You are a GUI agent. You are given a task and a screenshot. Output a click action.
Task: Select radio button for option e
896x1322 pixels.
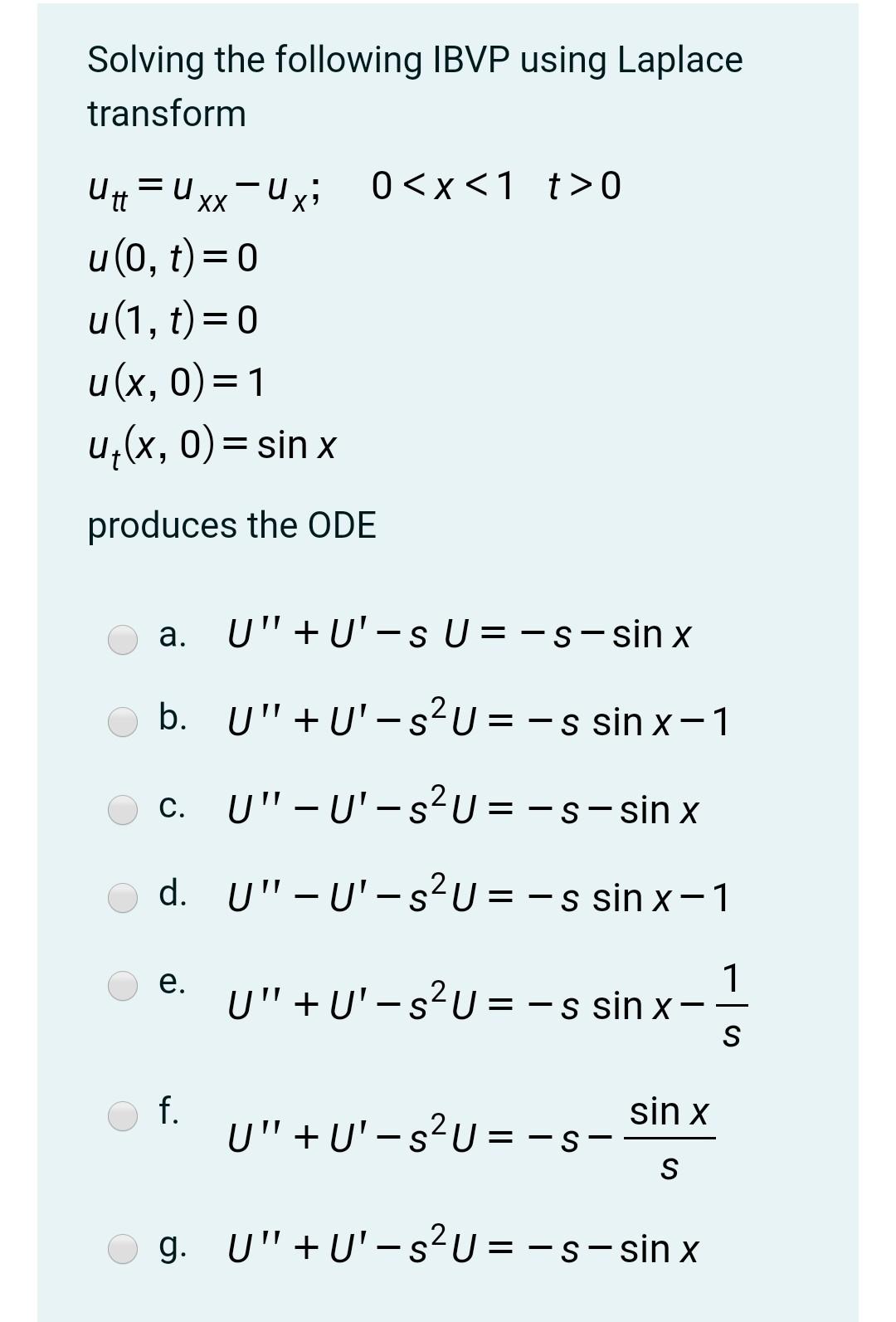click(x=123, y=988)
